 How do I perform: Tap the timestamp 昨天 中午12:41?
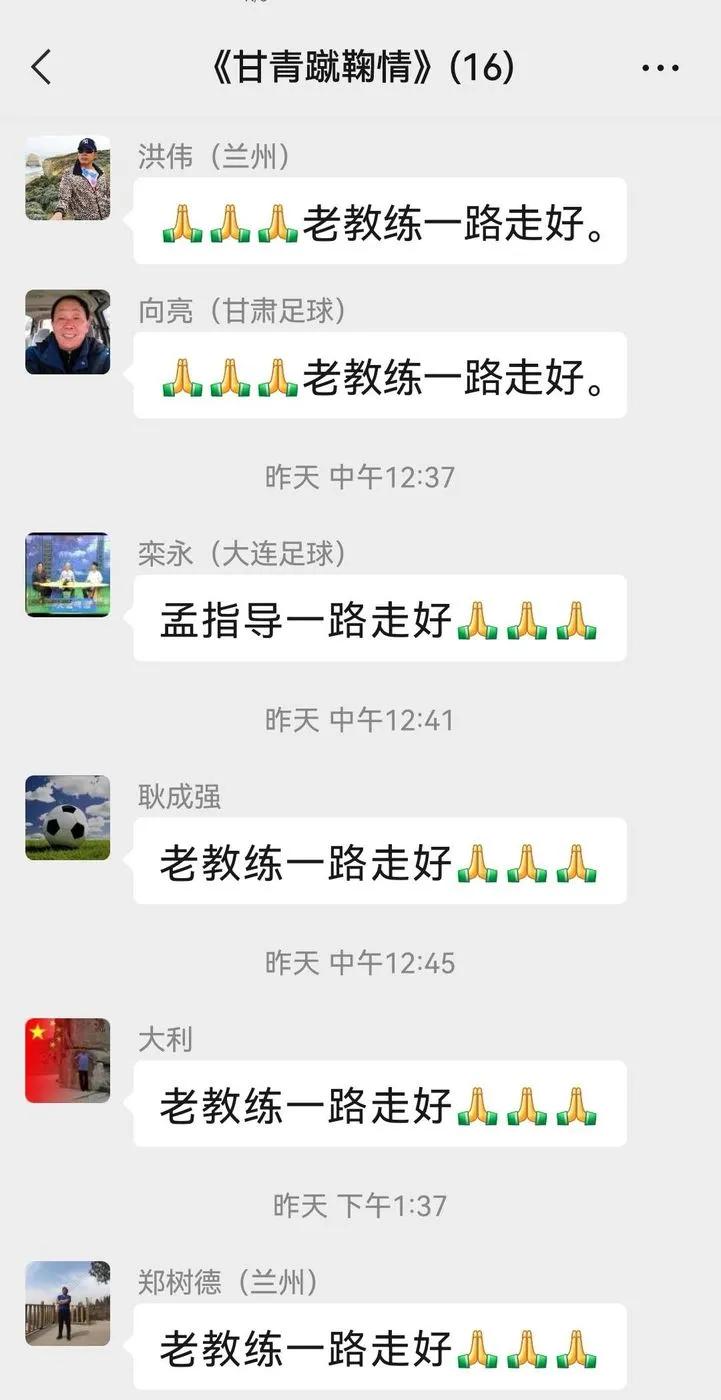tap(360, 719)
